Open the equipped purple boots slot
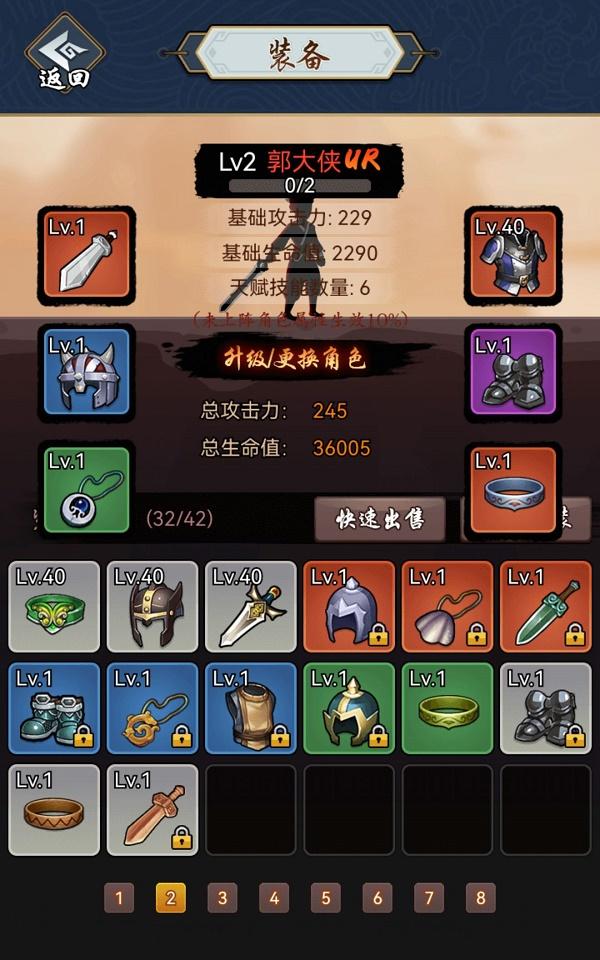Screen dimensions: 600x960 coord(513,372)
